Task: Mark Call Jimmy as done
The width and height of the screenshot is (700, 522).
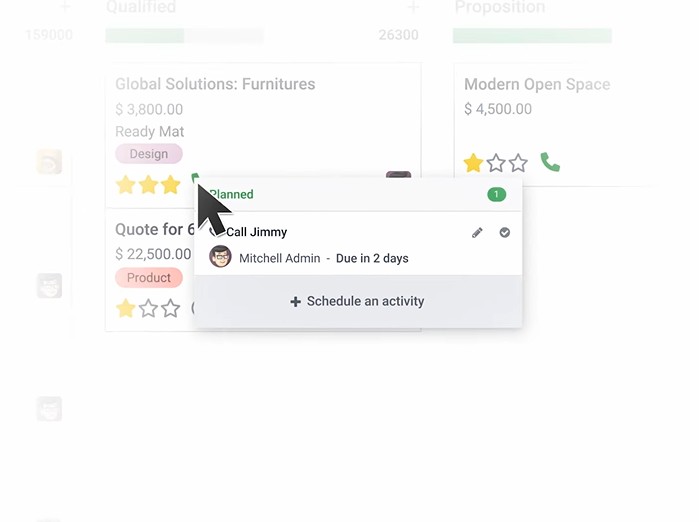Action: click(504, 232)
